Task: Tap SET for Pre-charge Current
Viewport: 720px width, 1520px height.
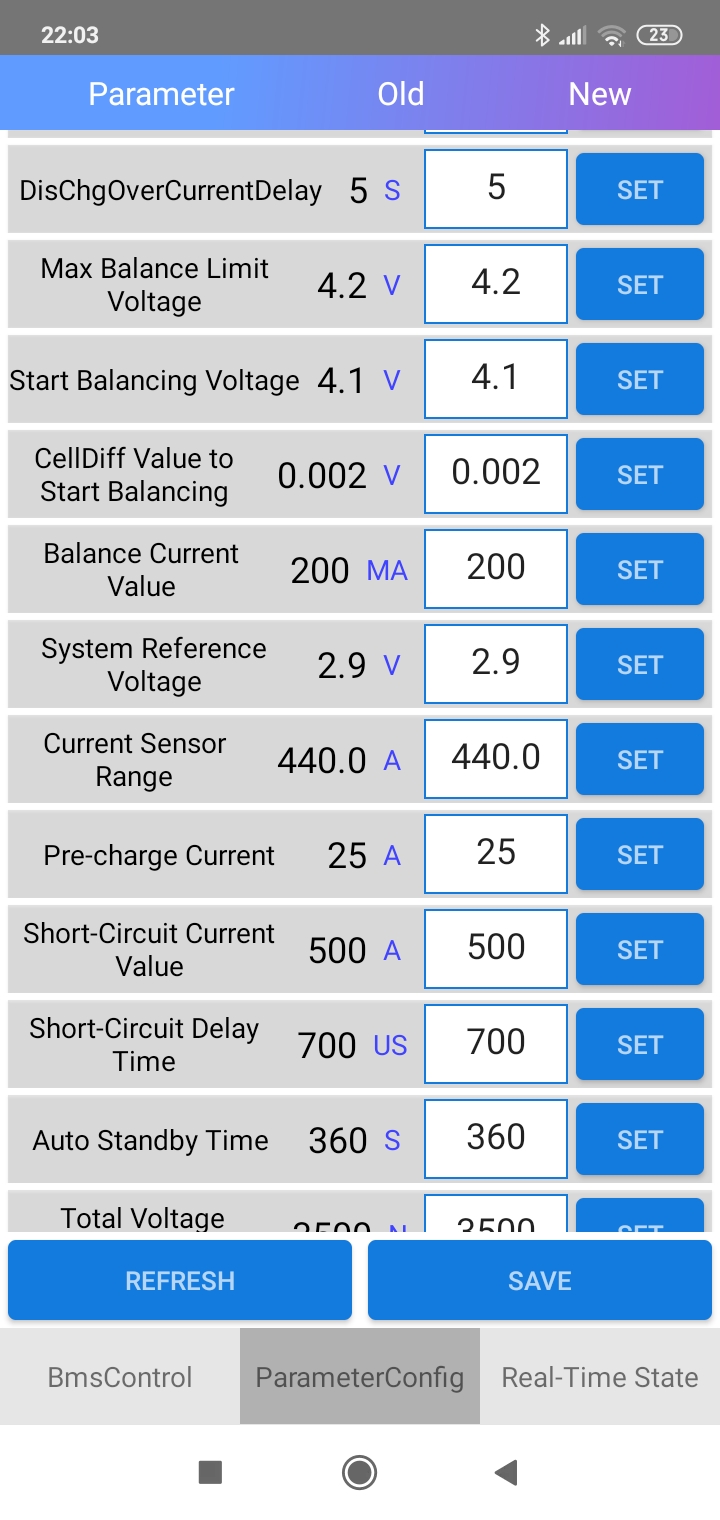Action: click(x=640, y=854)
